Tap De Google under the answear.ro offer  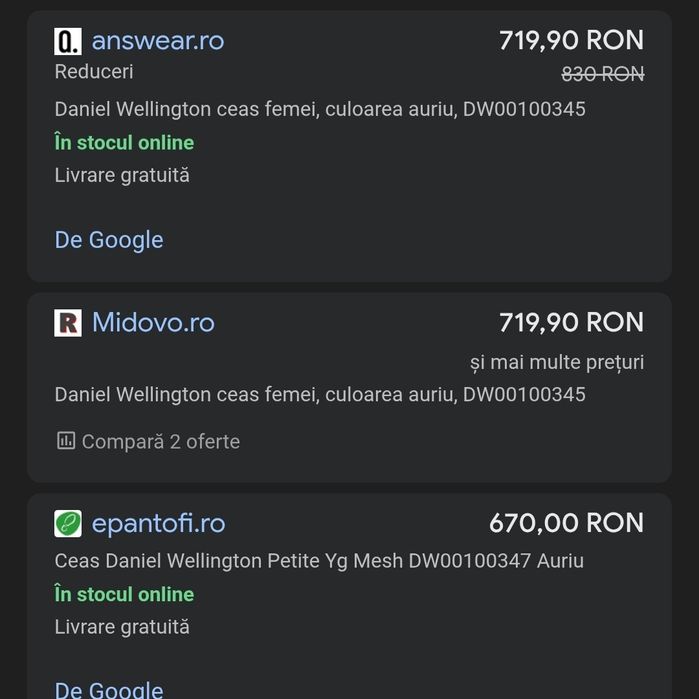tap(109, 240)
